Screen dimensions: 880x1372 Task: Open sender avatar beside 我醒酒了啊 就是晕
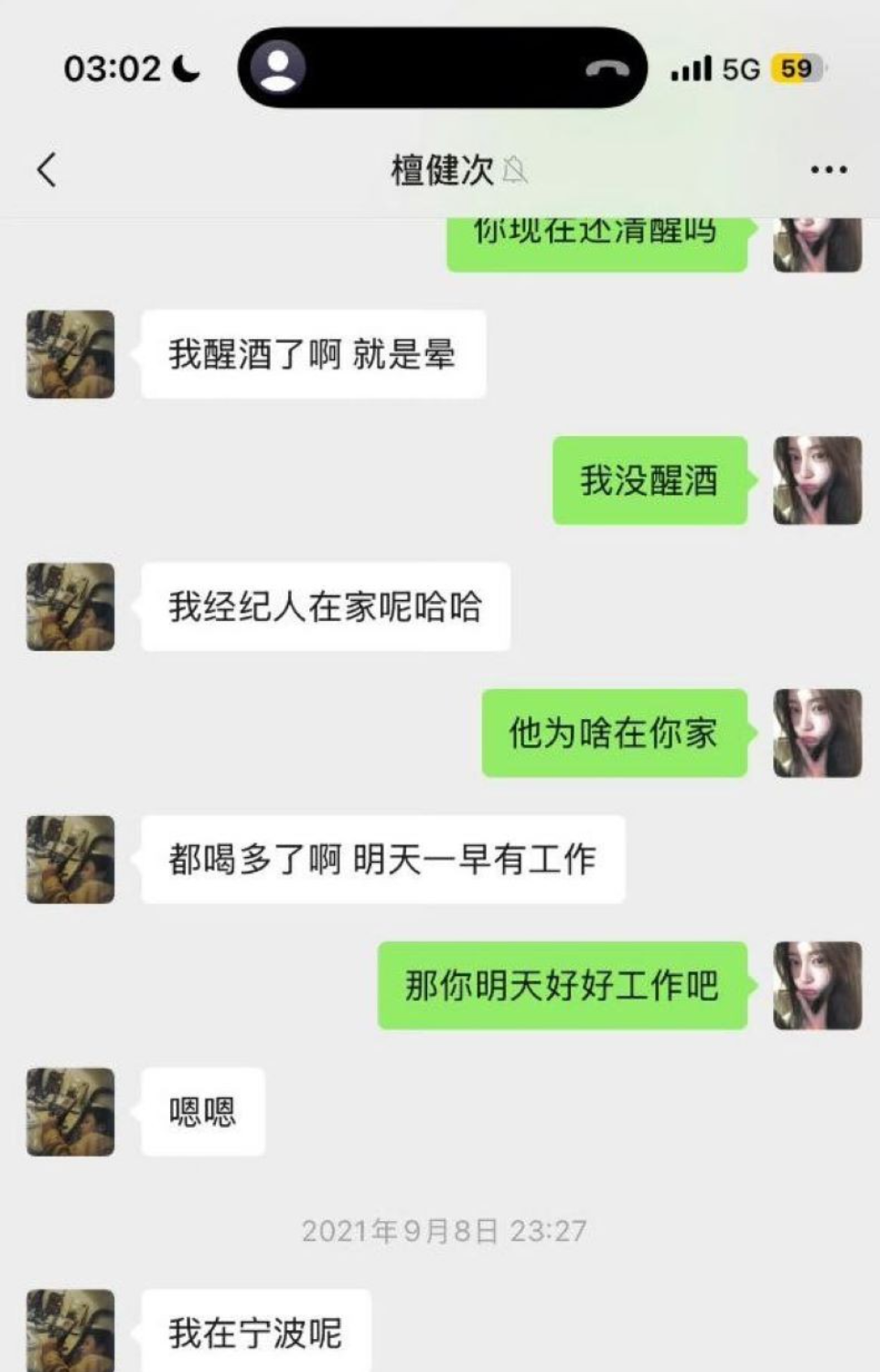pyautogui.click(x=70, y=354)
